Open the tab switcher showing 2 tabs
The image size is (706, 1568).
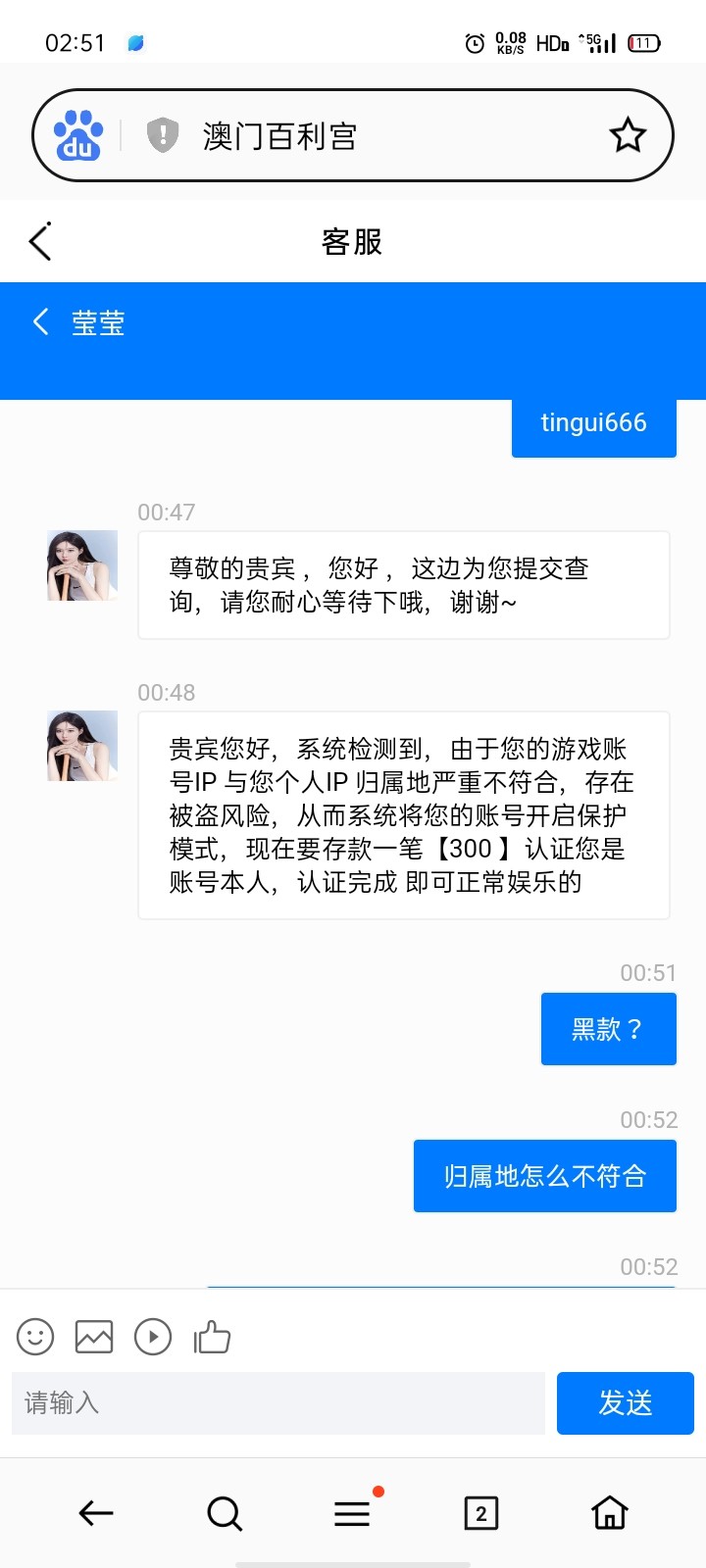point(480,1513)
